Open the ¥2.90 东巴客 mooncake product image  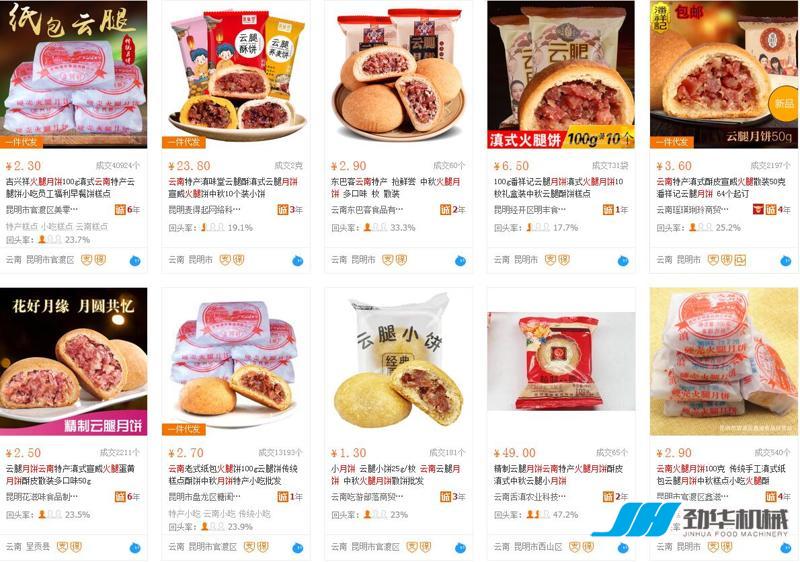tap(399, 75)
